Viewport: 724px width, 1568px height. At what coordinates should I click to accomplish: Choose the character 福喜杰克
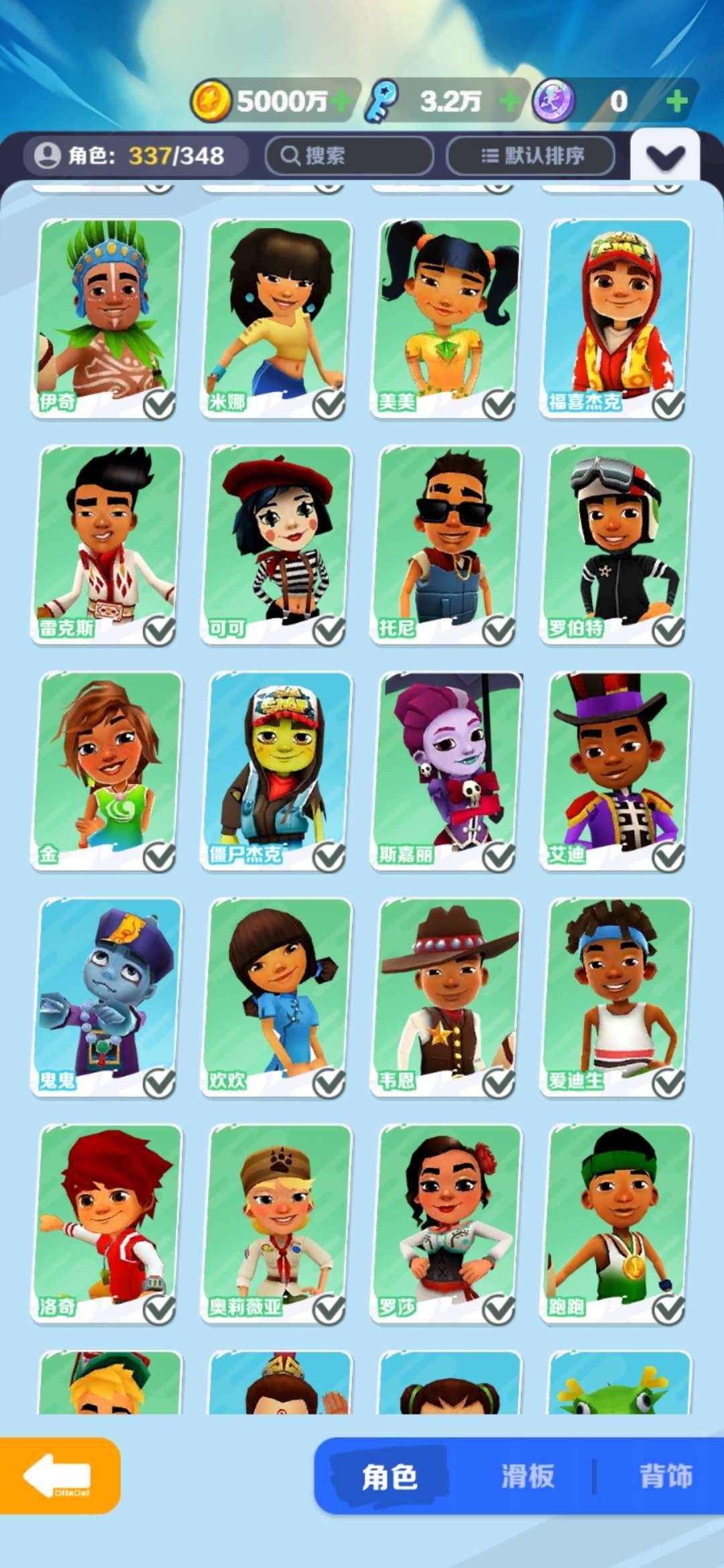click(617, 318)
